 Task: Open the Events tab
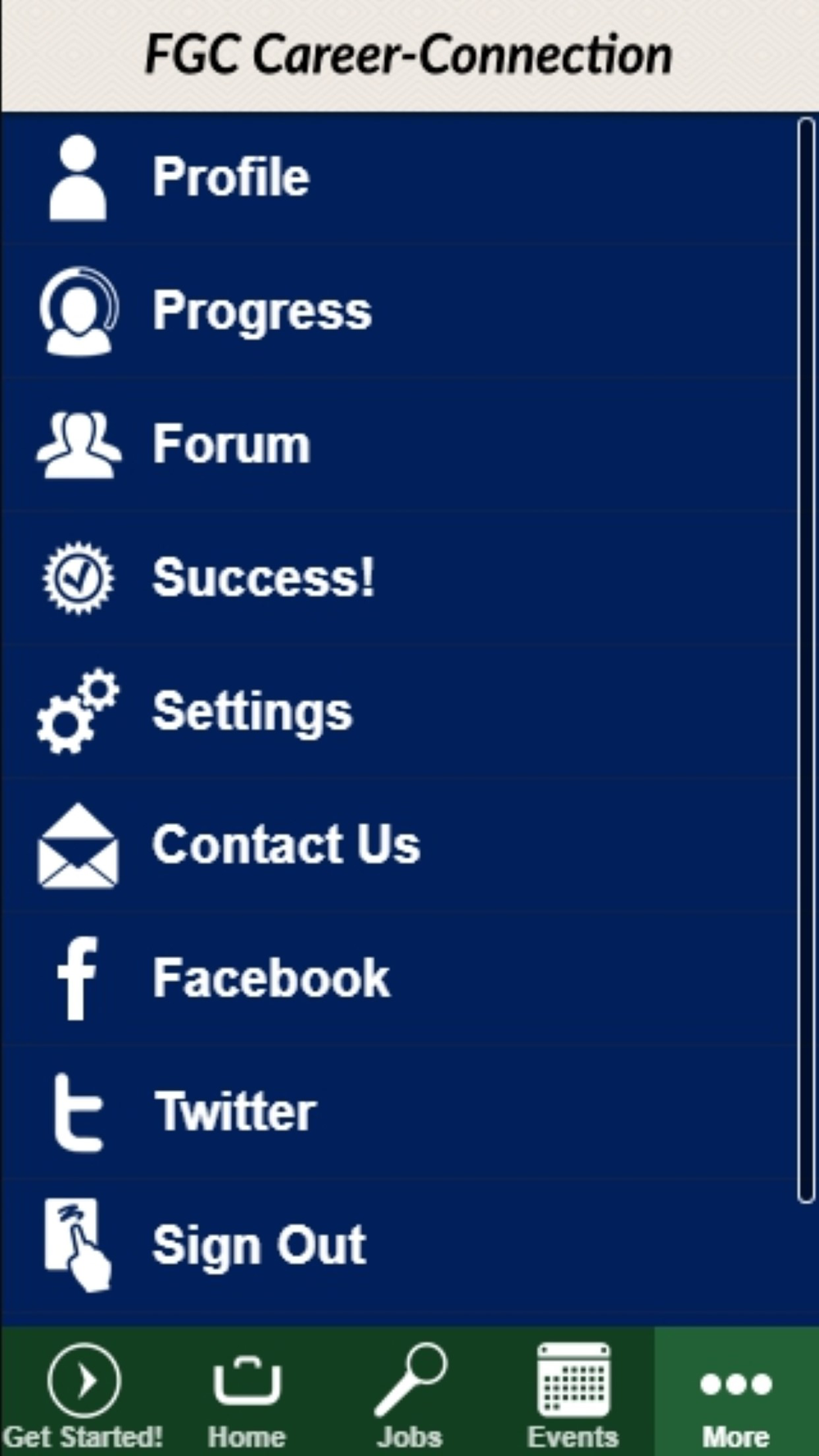[x=573, y=1392]
